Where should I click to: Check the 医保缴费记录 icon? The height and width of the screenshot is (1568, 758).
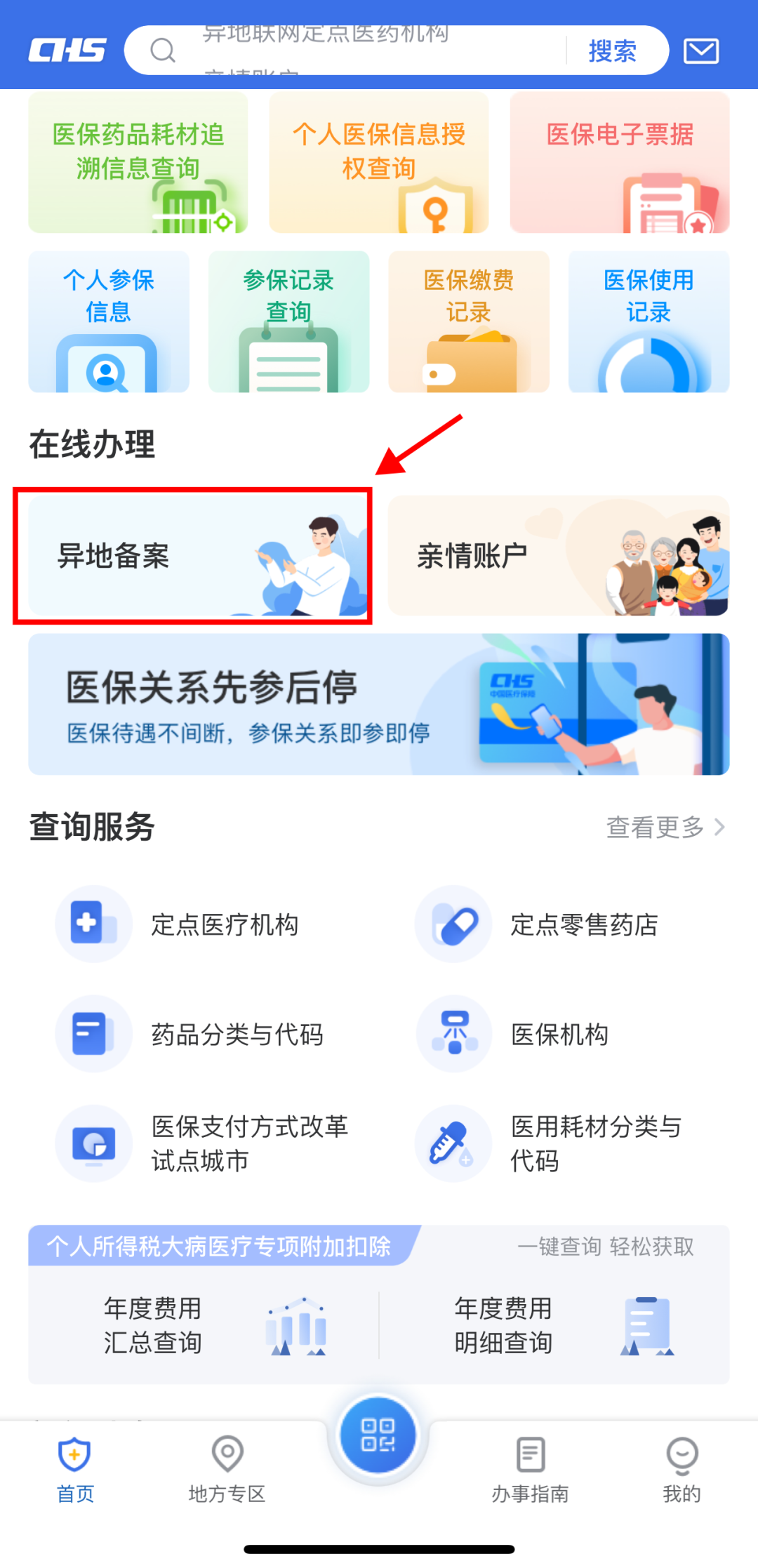pos(468,321)
